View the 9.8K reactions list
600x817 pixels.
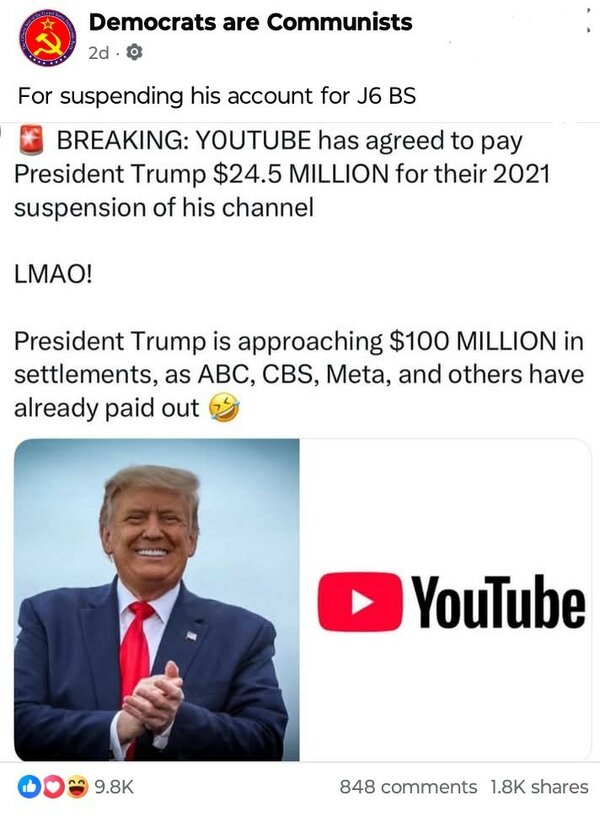pos(75,787)
